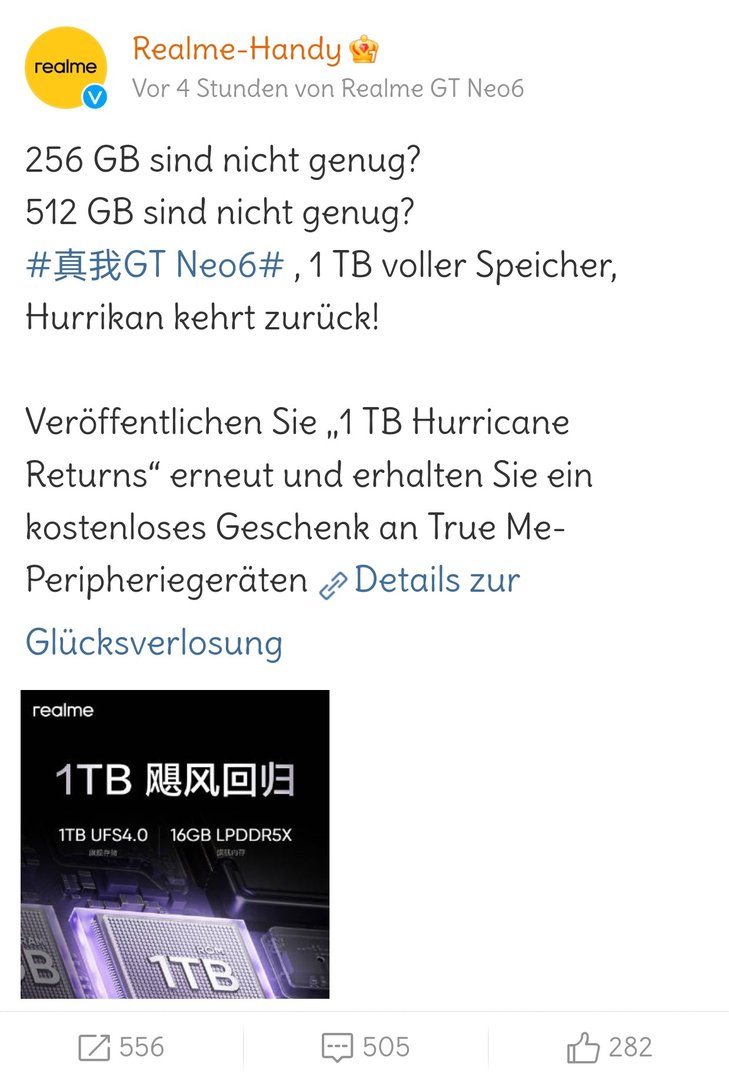View the 1TB post image
The height and width of the screenshot is (1080, 729).
click(175, 844)
